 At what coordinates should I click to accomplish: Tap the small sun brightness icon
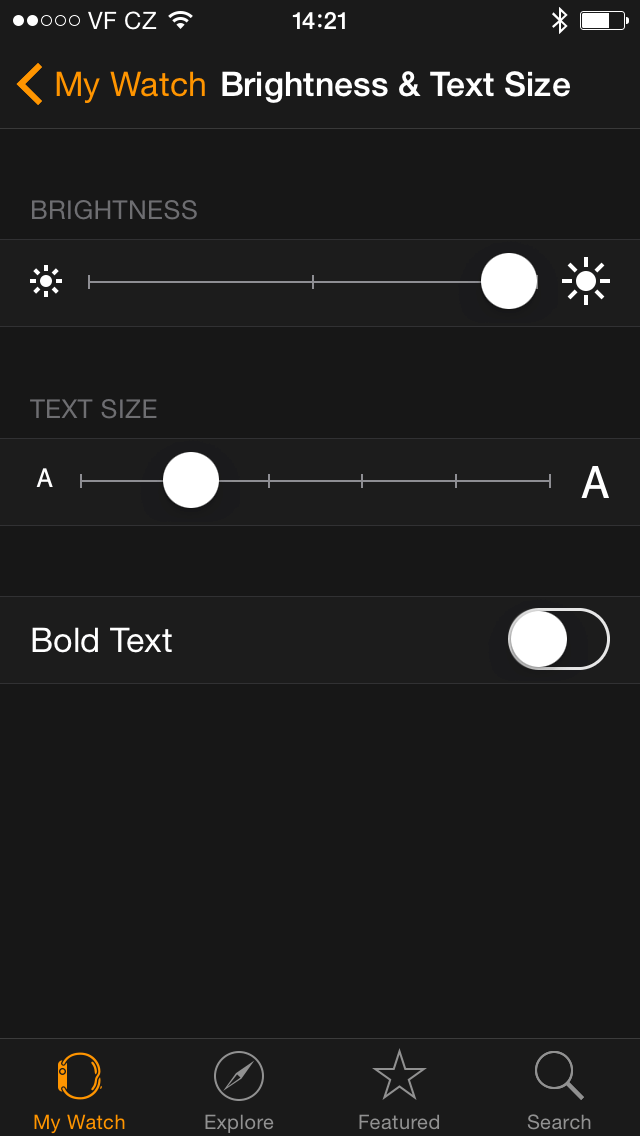coord(46,281)
